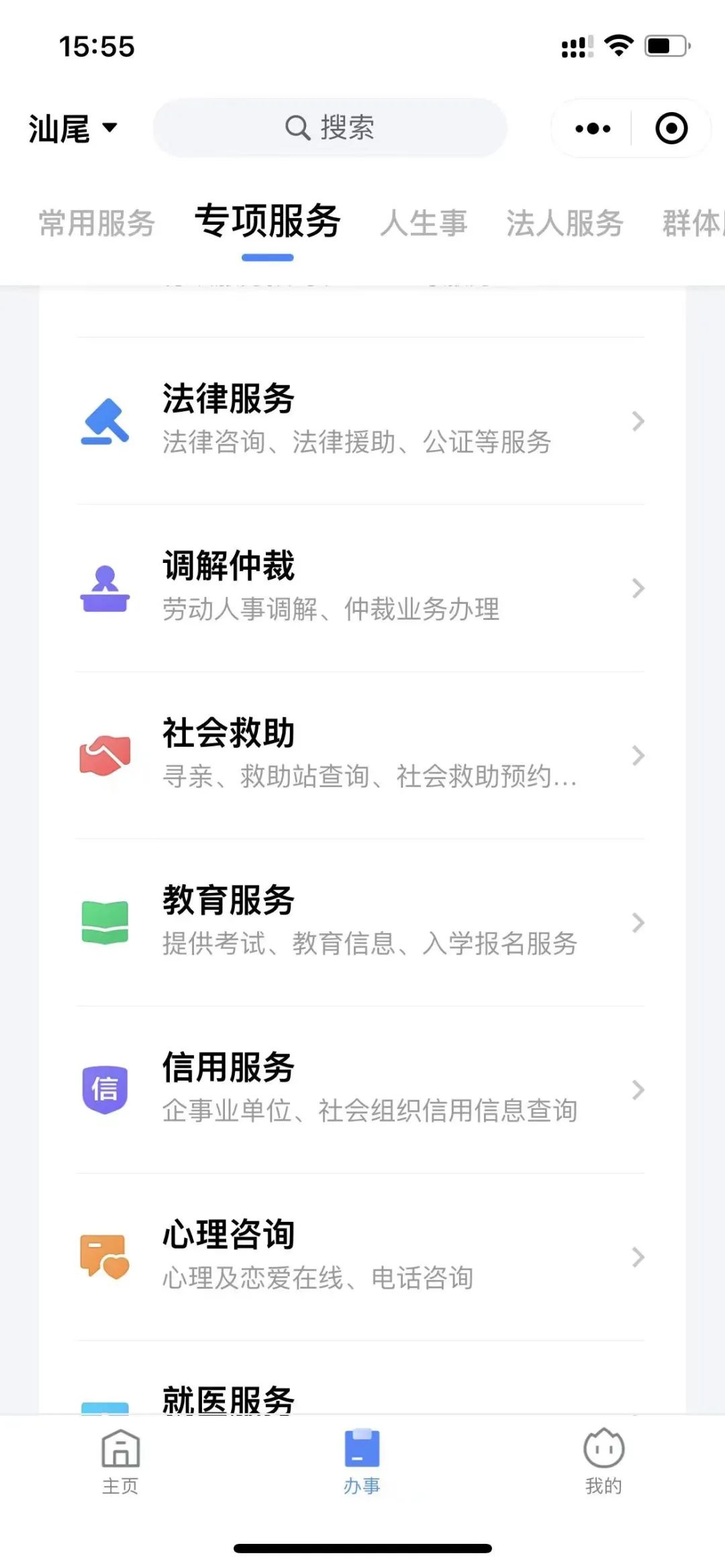725x1568 pixels.
Task: Click the green 教育服务 book icon
Action: click(105, 923)
